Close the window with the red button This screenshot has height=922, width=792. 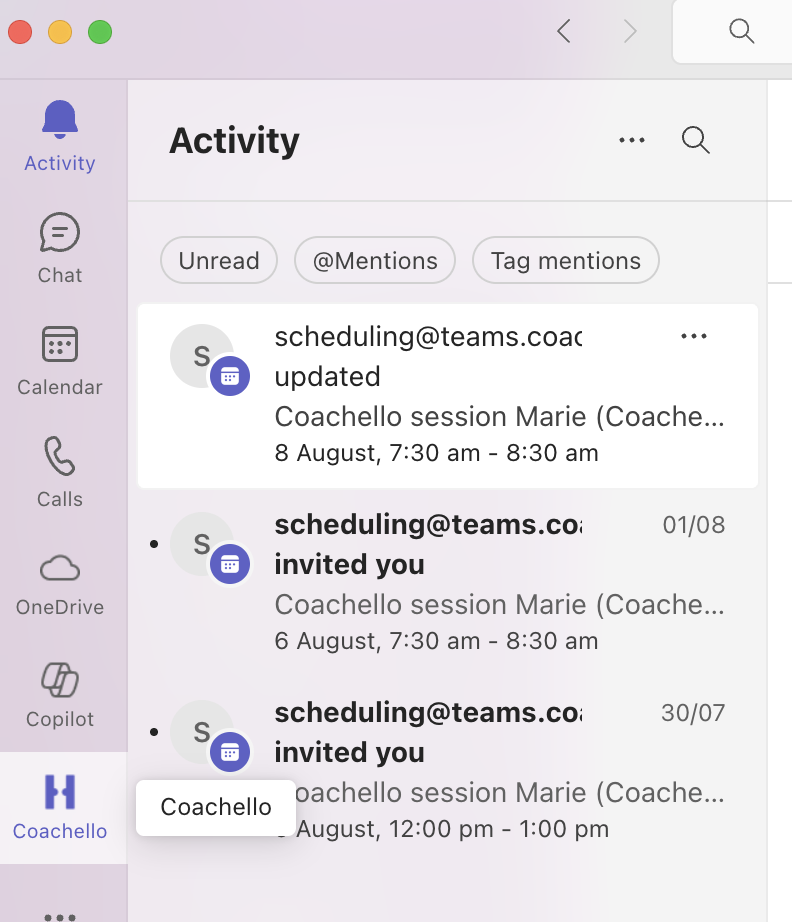(20, 32)
